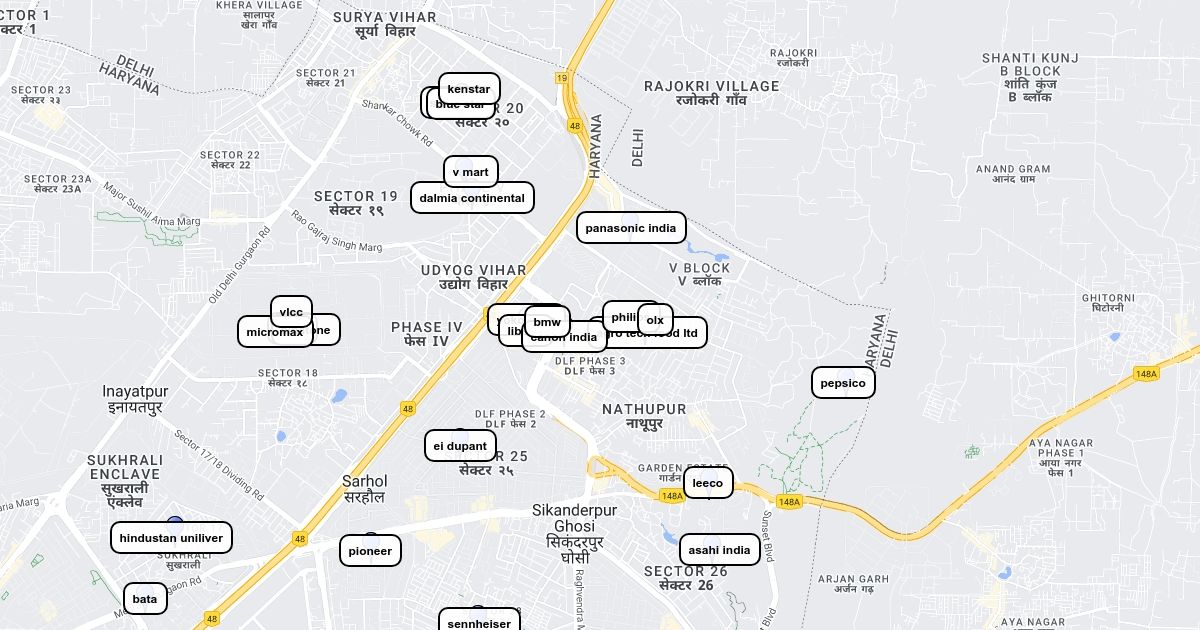The width and height of the screenshot is (1200, 630).
Task: Tap the hindustan unilever marker
Action: click(171, 538)
